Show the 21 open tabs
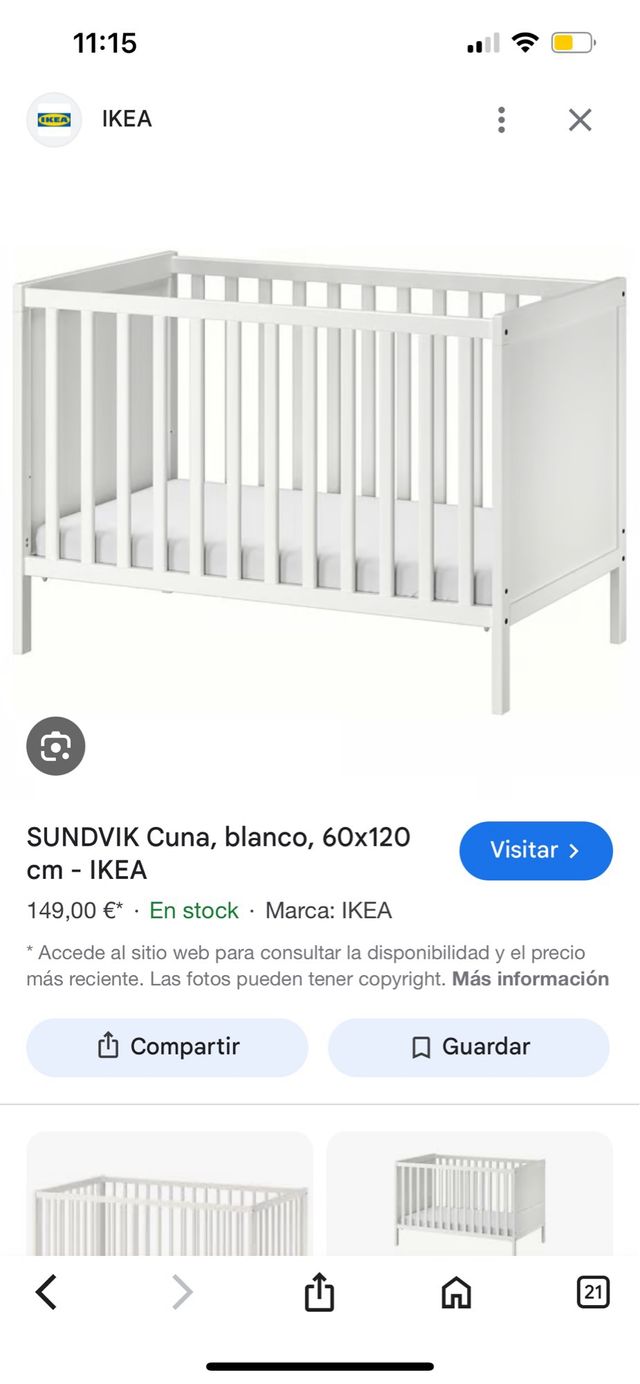 click(593, 1292)
